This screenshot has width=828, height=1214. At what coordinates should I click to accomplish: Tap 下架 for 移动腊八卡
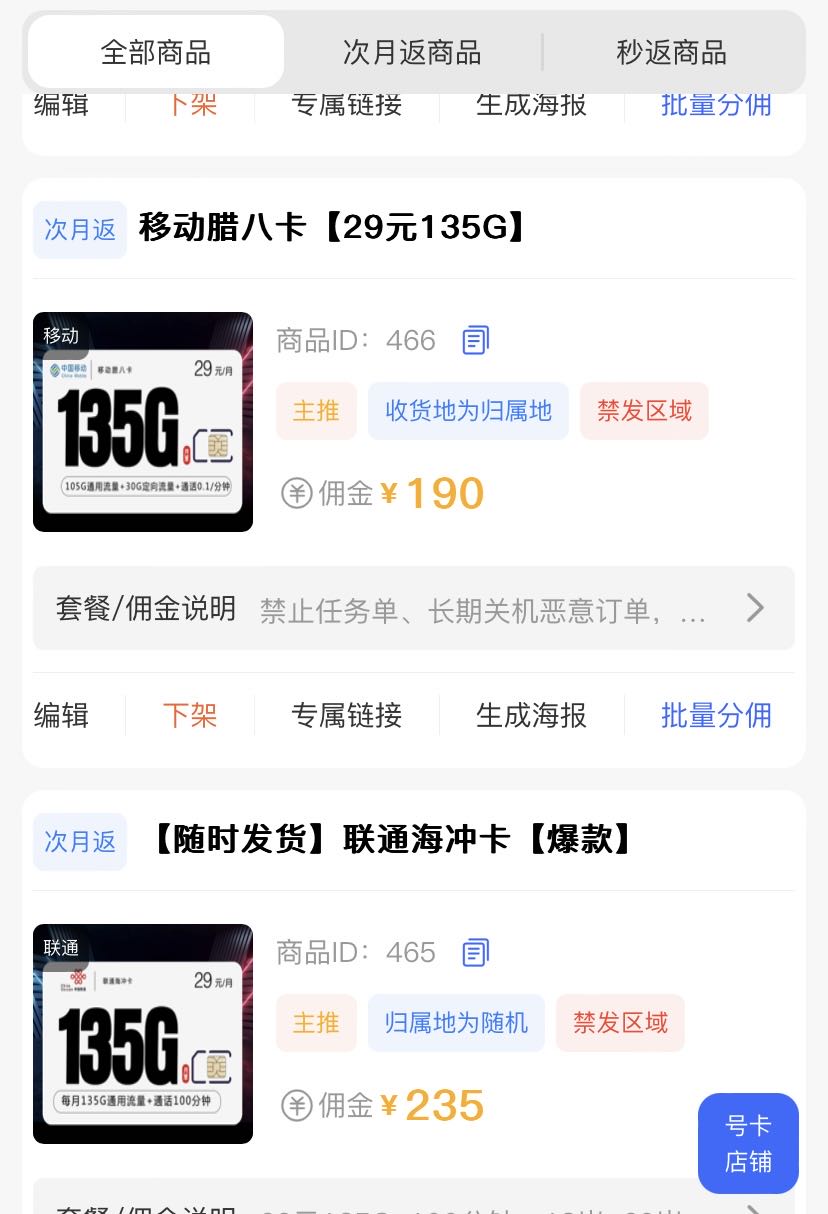point(190,716)
